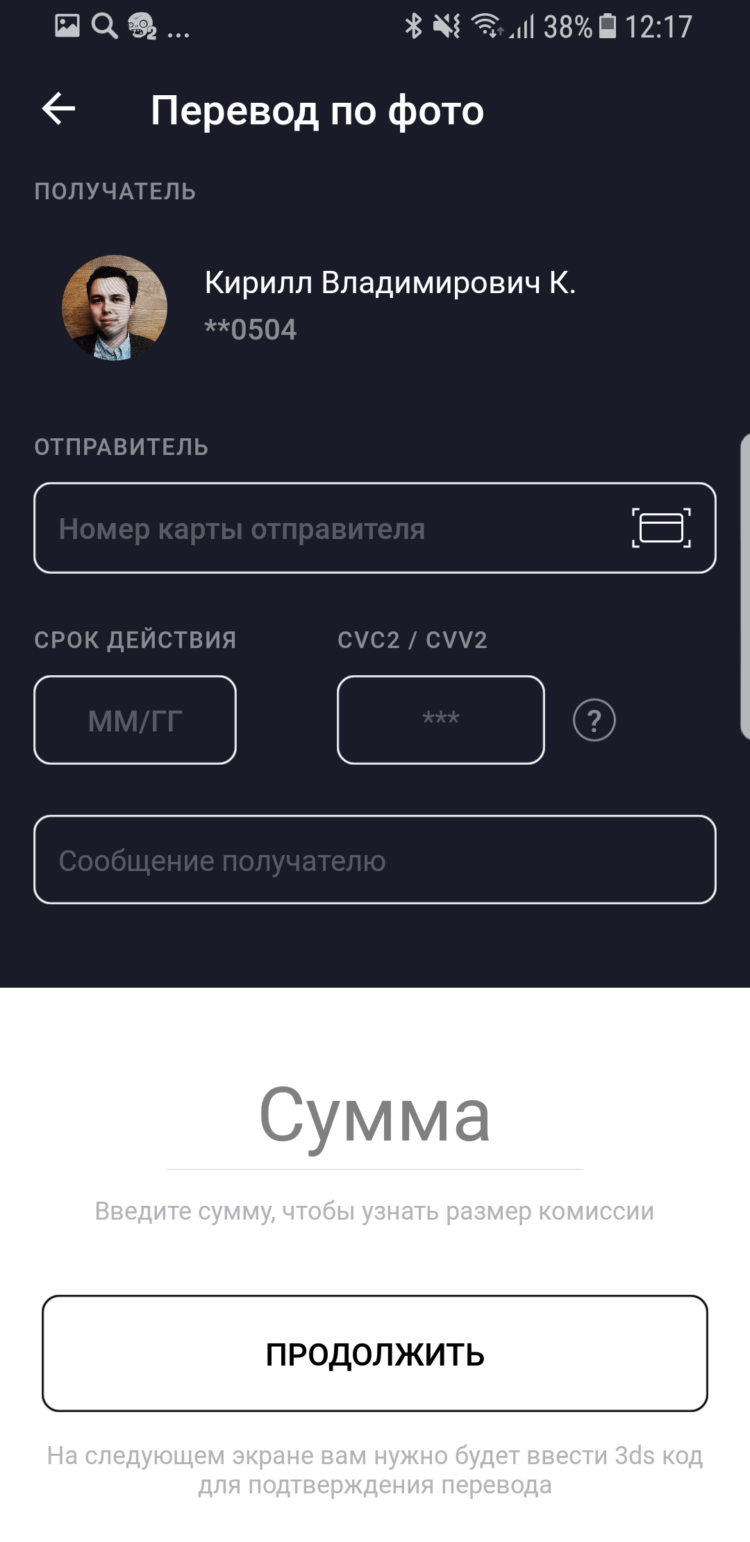Screen dimensions: 750x1542
Task: Tap the back arrow to return
Action: pyautogui.click(x=57, y=110)
